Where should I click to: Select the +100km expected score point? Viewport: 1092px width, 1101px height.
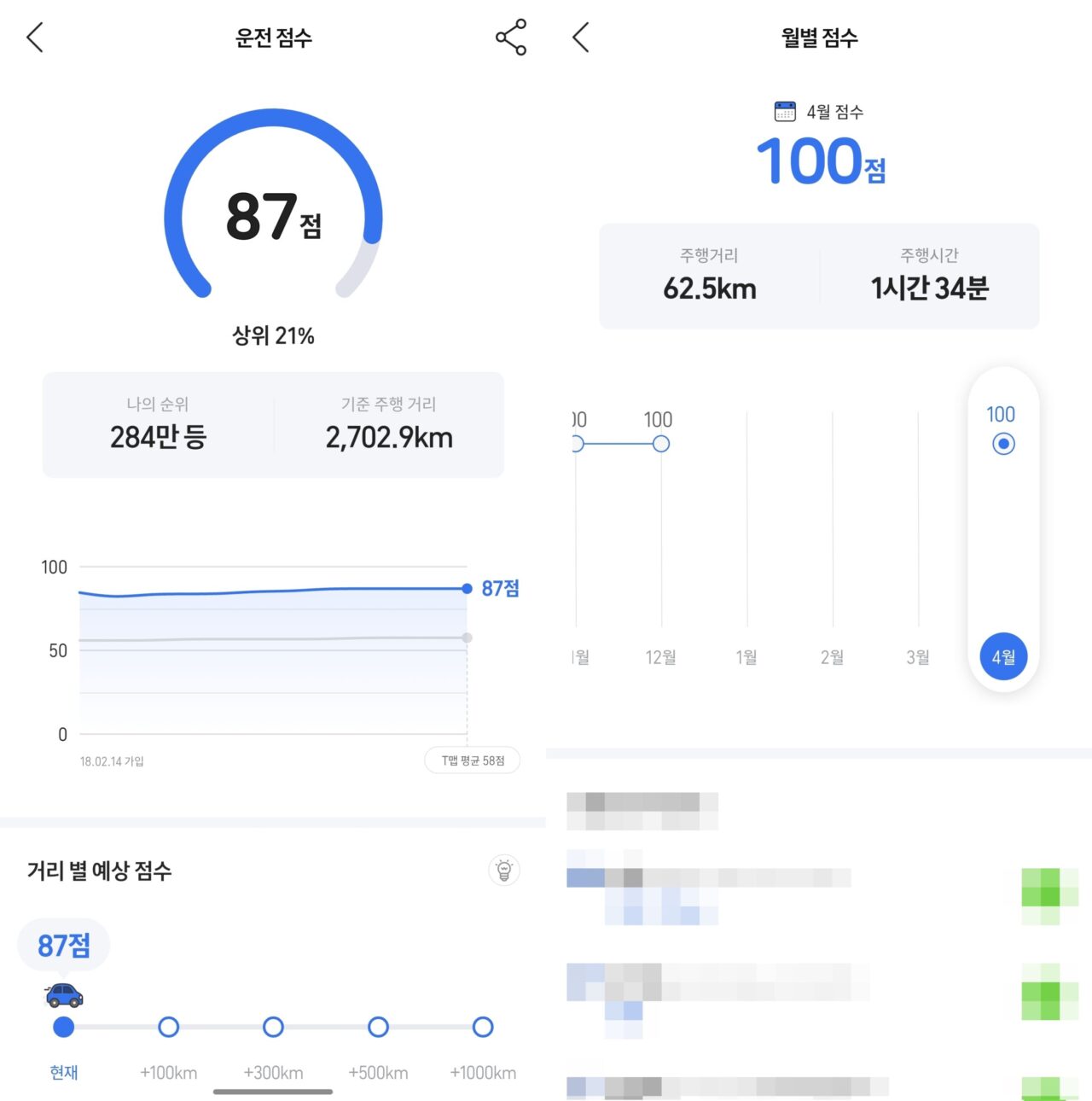(169, 1027)
